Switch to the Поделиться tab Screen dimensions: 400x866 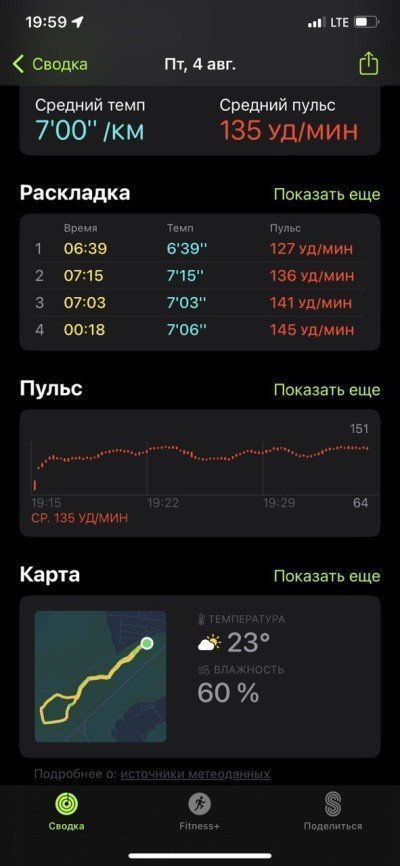[333, 812]
